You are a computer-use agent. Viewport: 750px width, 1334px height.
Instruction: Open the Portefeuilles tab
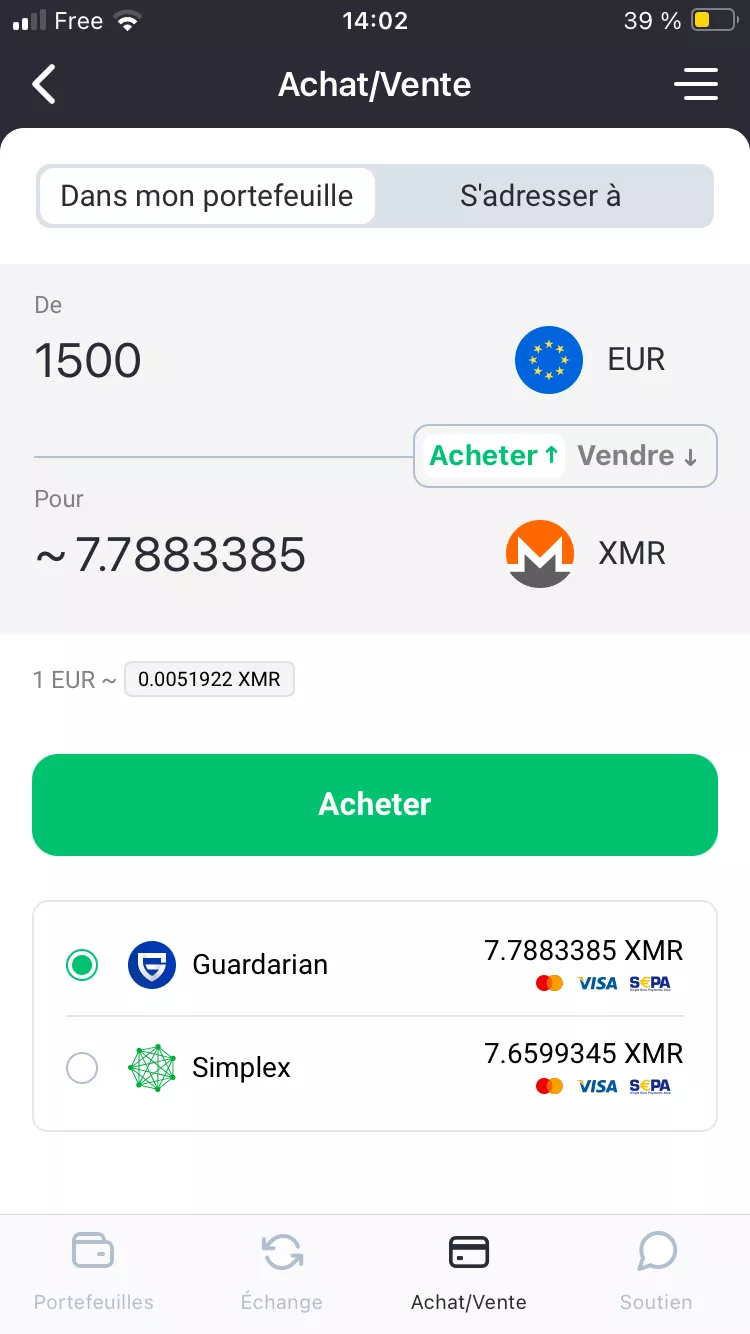94,1270
